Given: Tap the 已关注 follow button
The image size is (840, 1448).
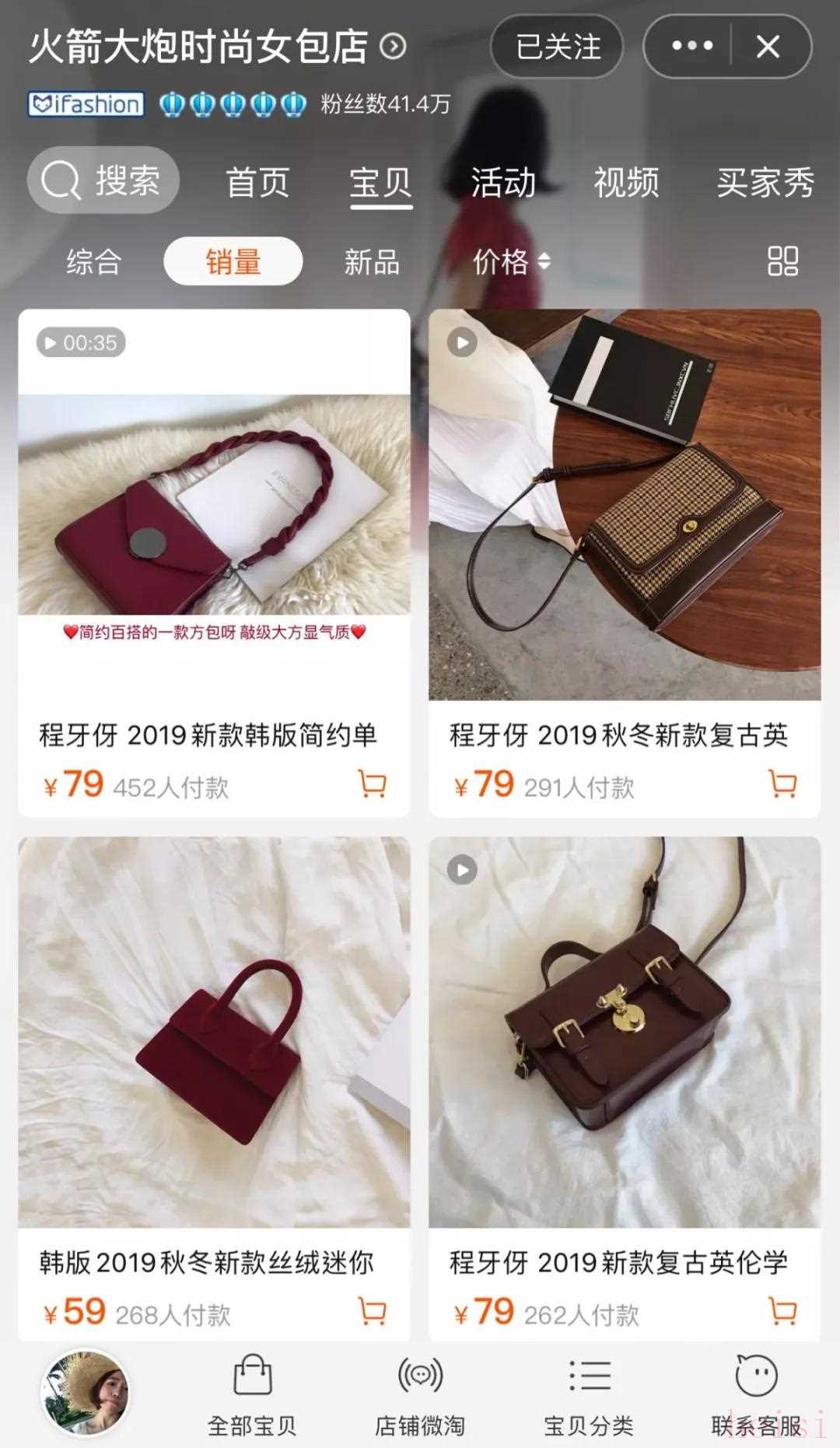Looking at the screenshot, I should coord(557,47).
